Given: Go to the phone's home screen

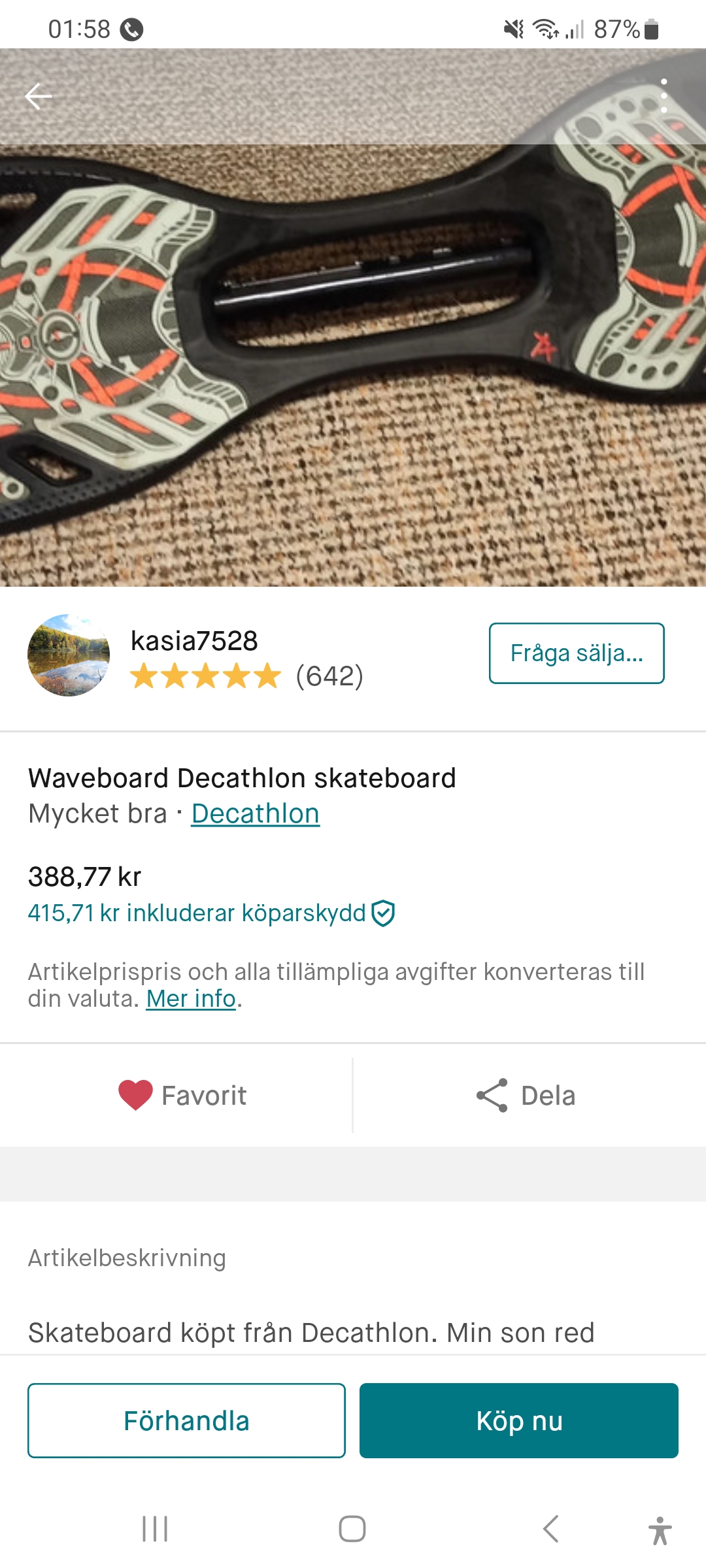Looking at the screenshot, I should point(352,1529).
